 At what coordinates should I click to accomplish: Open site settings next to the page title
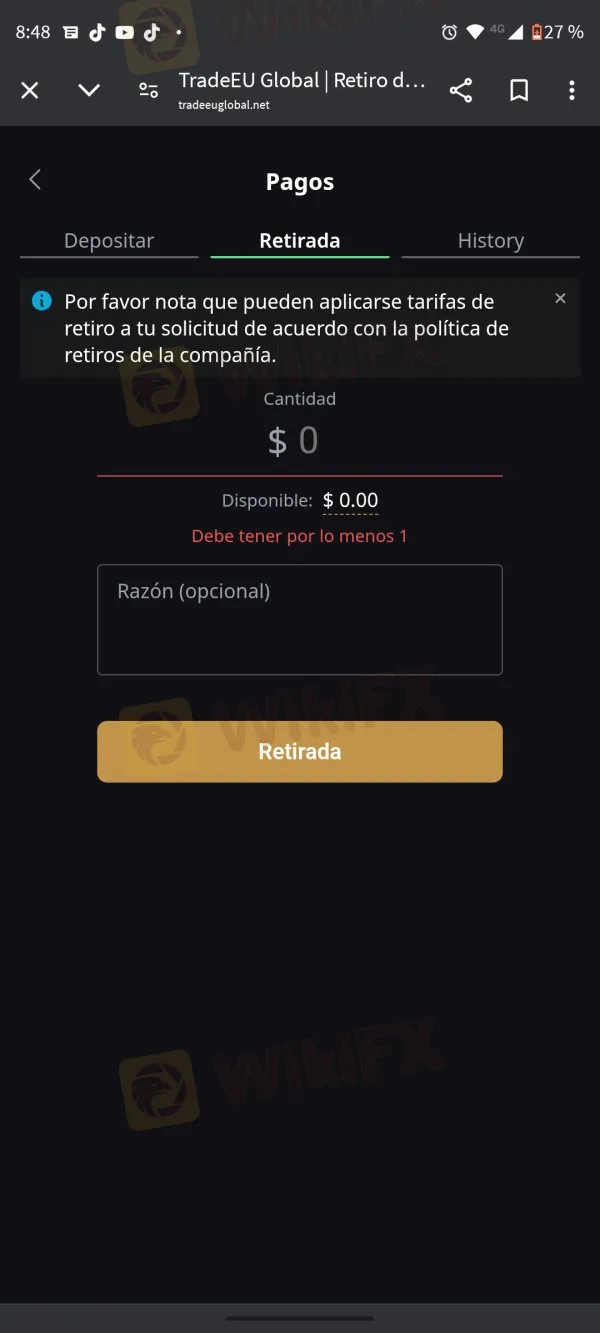[148, 91]
